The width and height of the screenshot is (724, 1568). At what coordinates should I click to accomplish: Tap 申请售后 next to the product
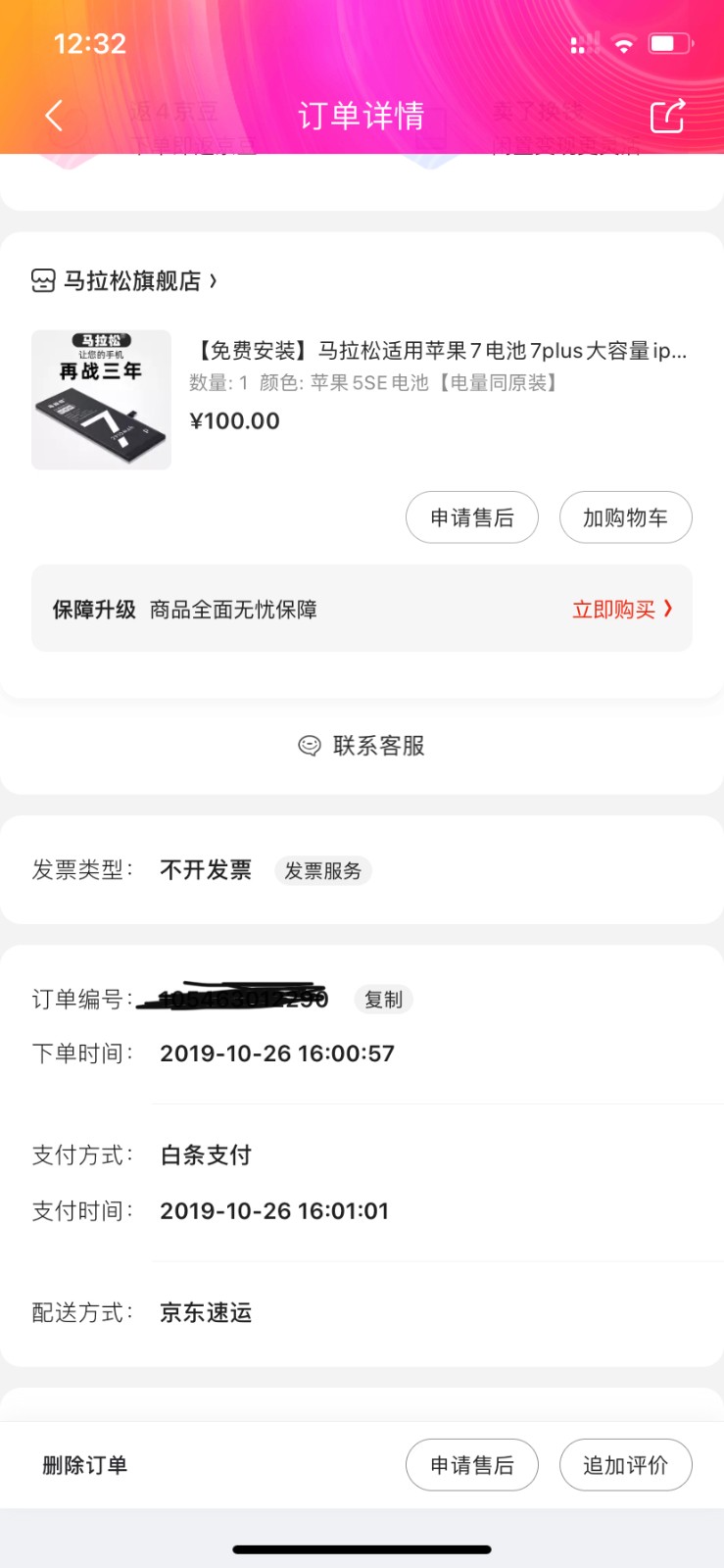pyautogui.click(x=472, y=517)
